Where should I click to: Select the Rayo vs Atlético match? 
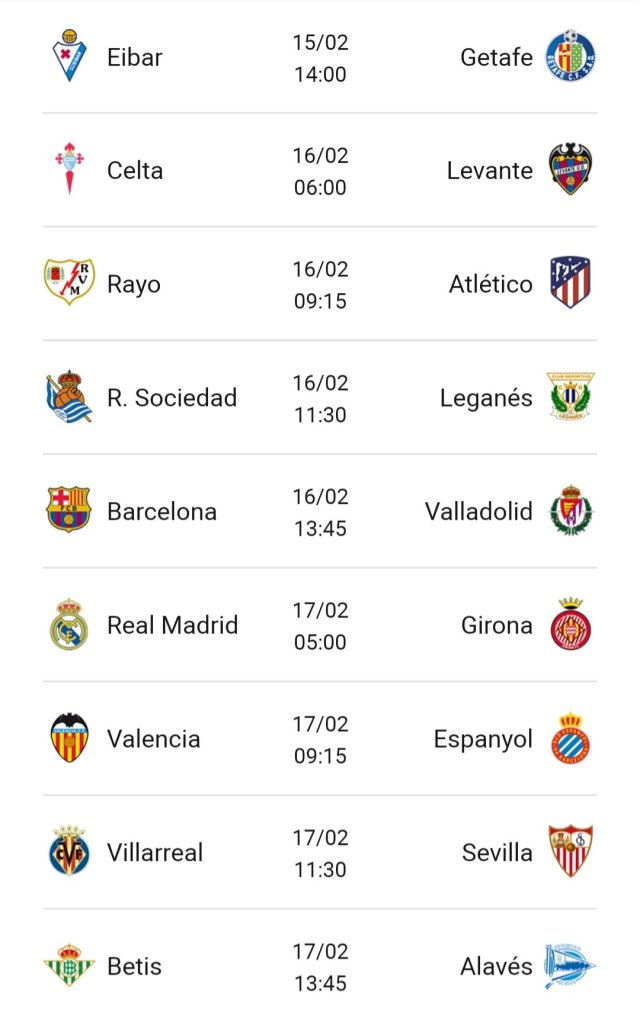click(320, 284)
